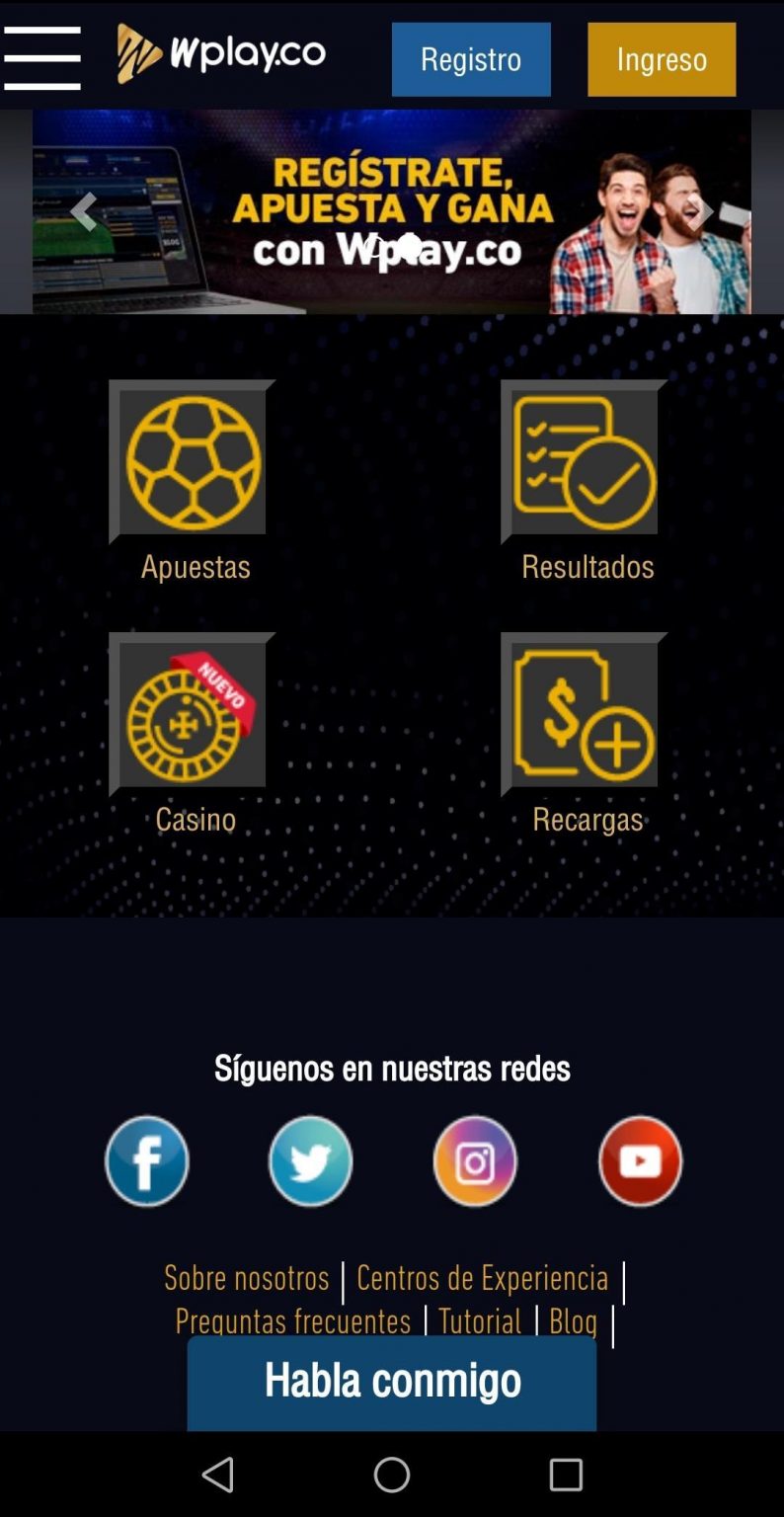
Task: Advance the carousel using right arrow
Action: [700, 211]
